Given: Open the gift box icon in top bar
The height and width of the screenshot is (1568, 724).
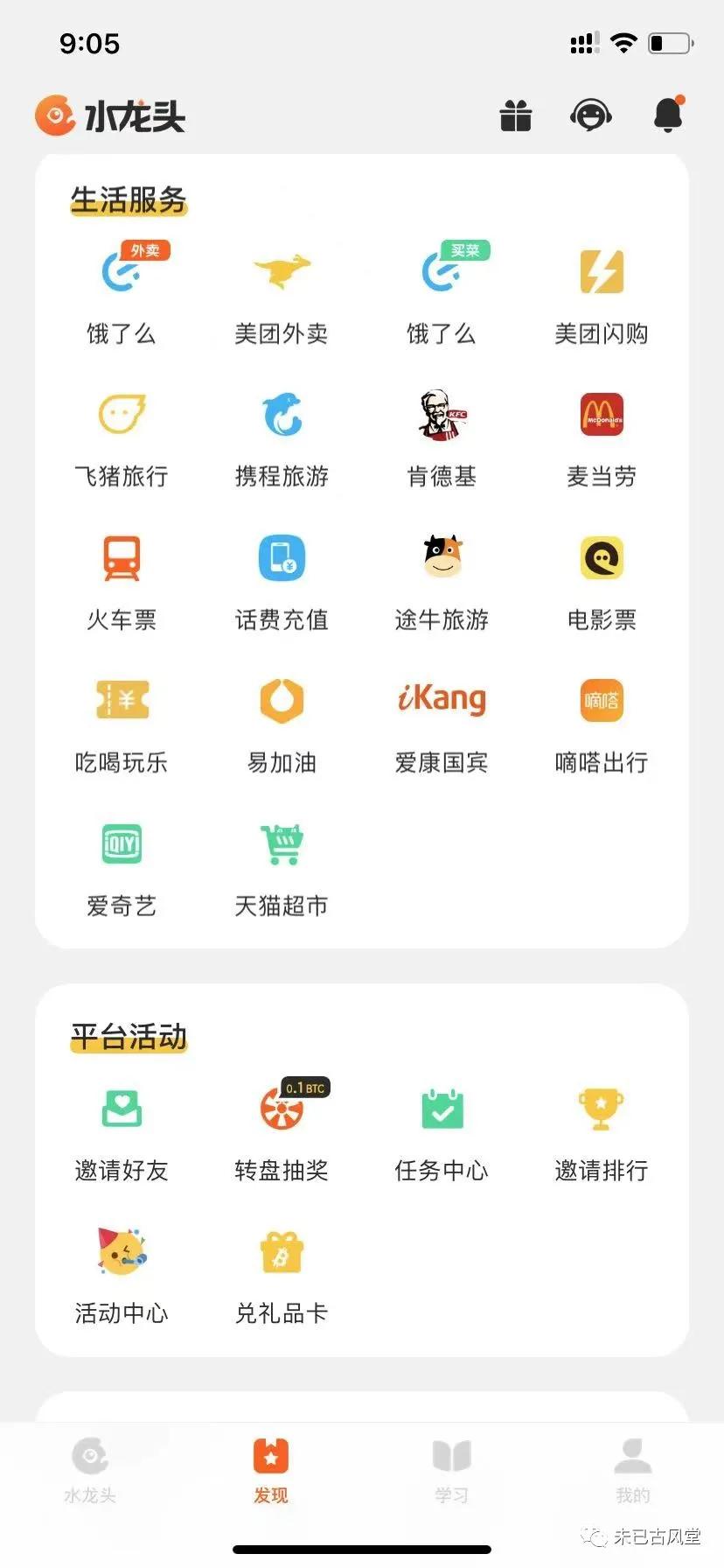Looking at the screenshot, I should click(x=515, y=116).
